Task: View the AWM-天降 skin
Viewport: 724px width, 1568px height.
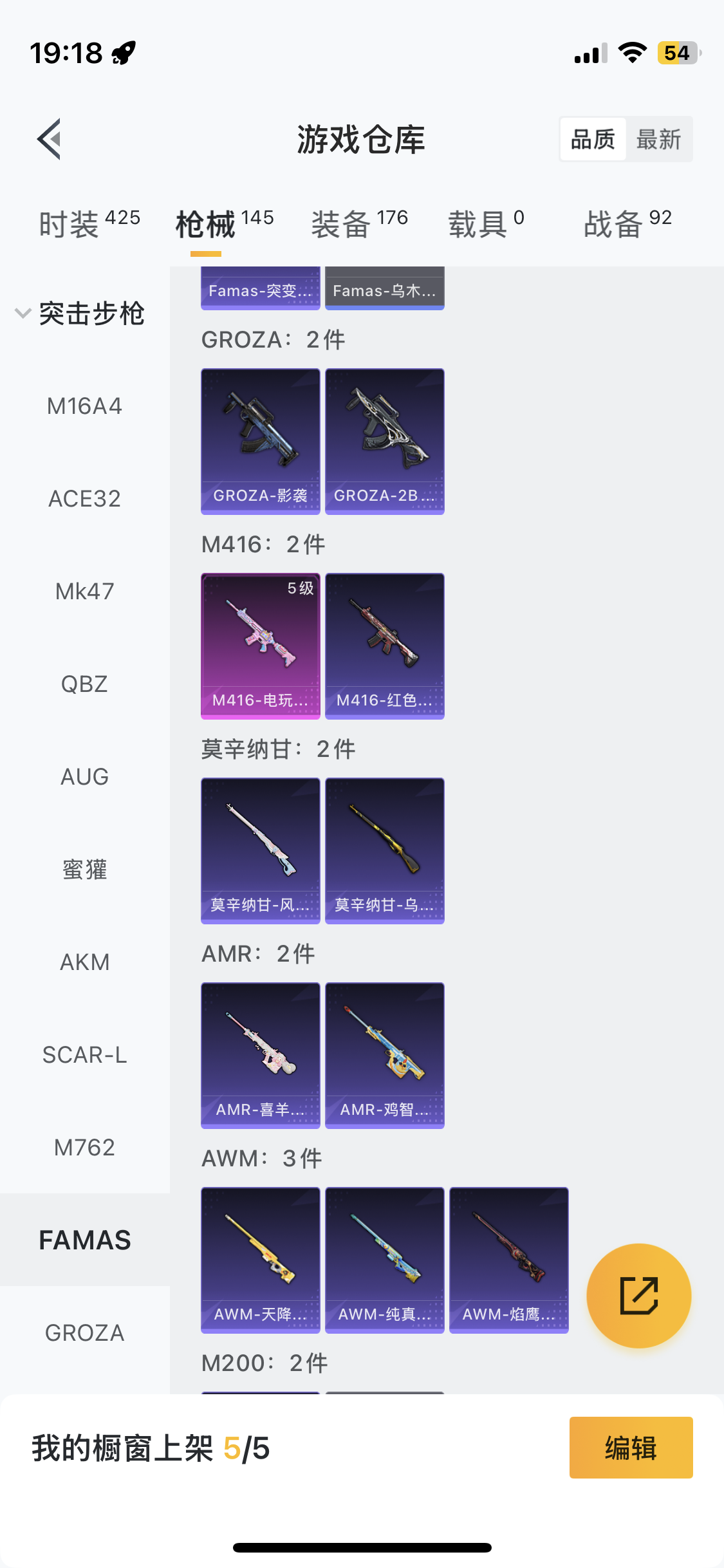Action: pyautogui.click(x=260, y=1260)
